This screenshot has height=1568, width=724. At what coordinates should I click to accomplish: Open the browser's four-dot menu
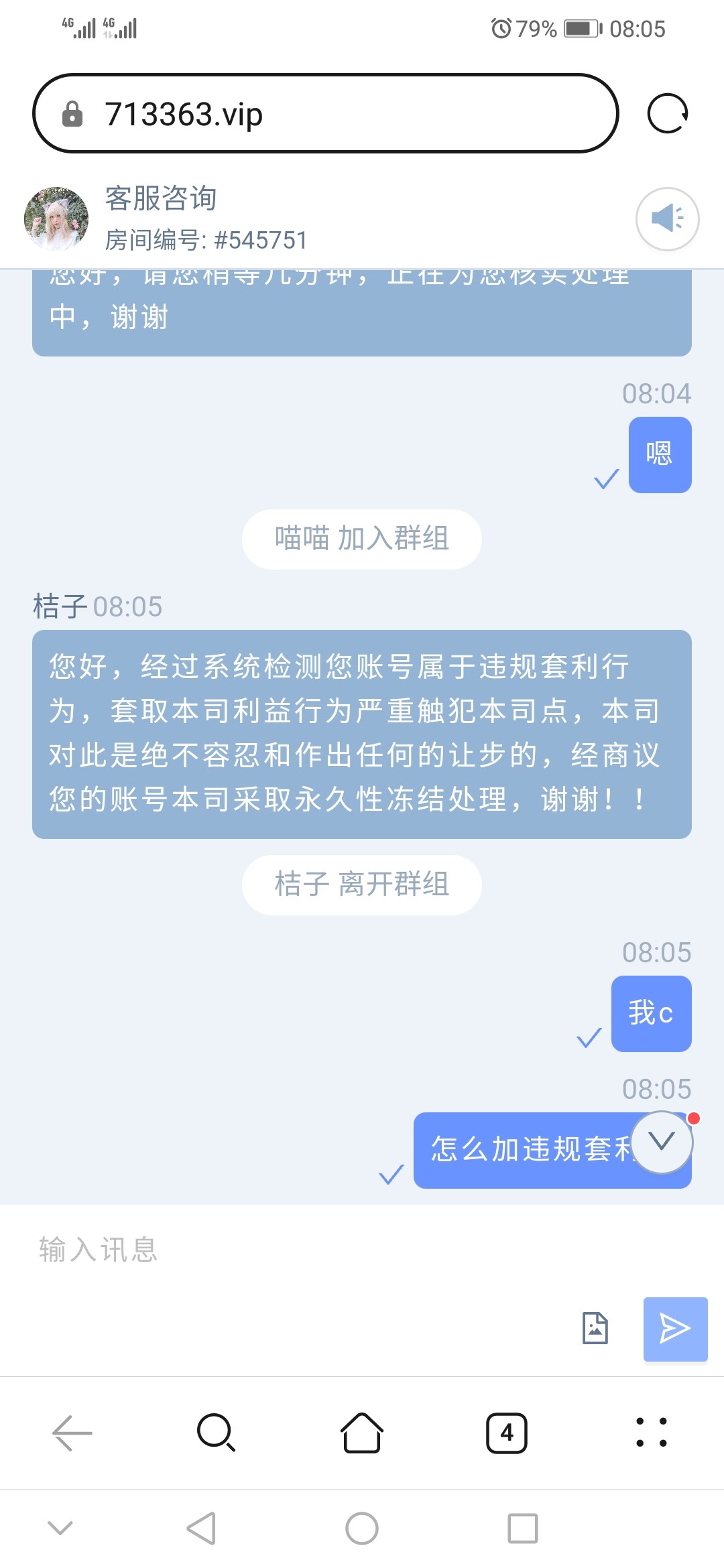[652, 1433]
